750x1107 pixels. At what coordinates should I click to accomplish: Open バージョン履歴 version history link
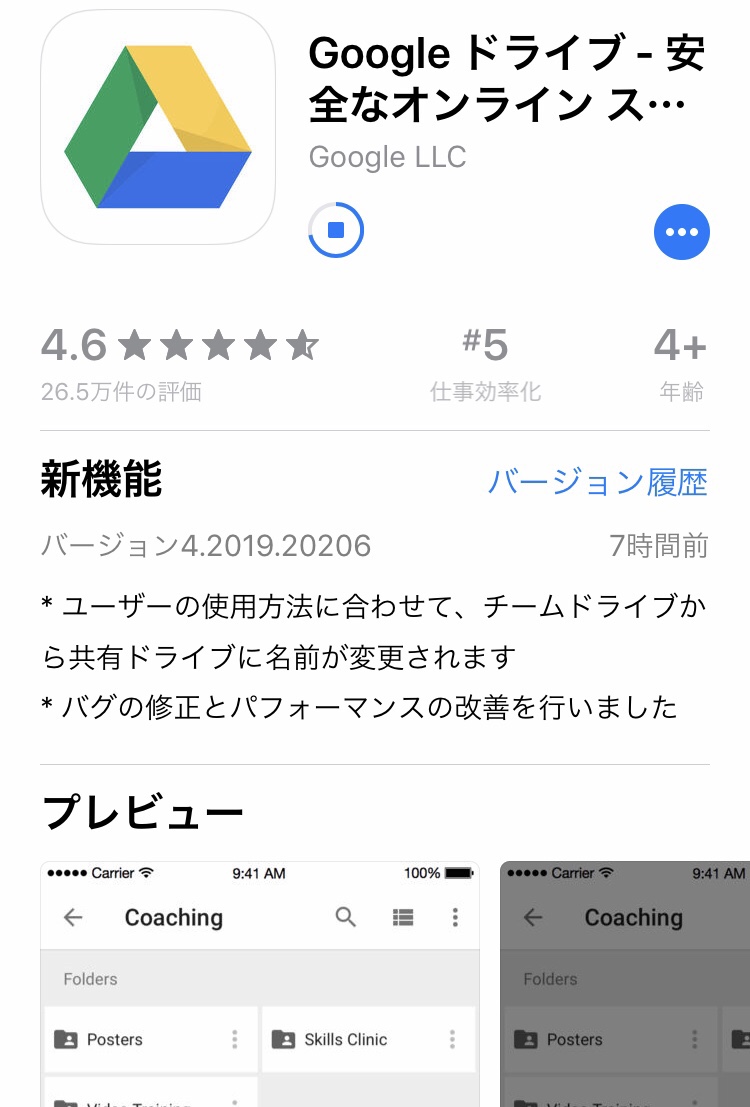click(597, 483)
